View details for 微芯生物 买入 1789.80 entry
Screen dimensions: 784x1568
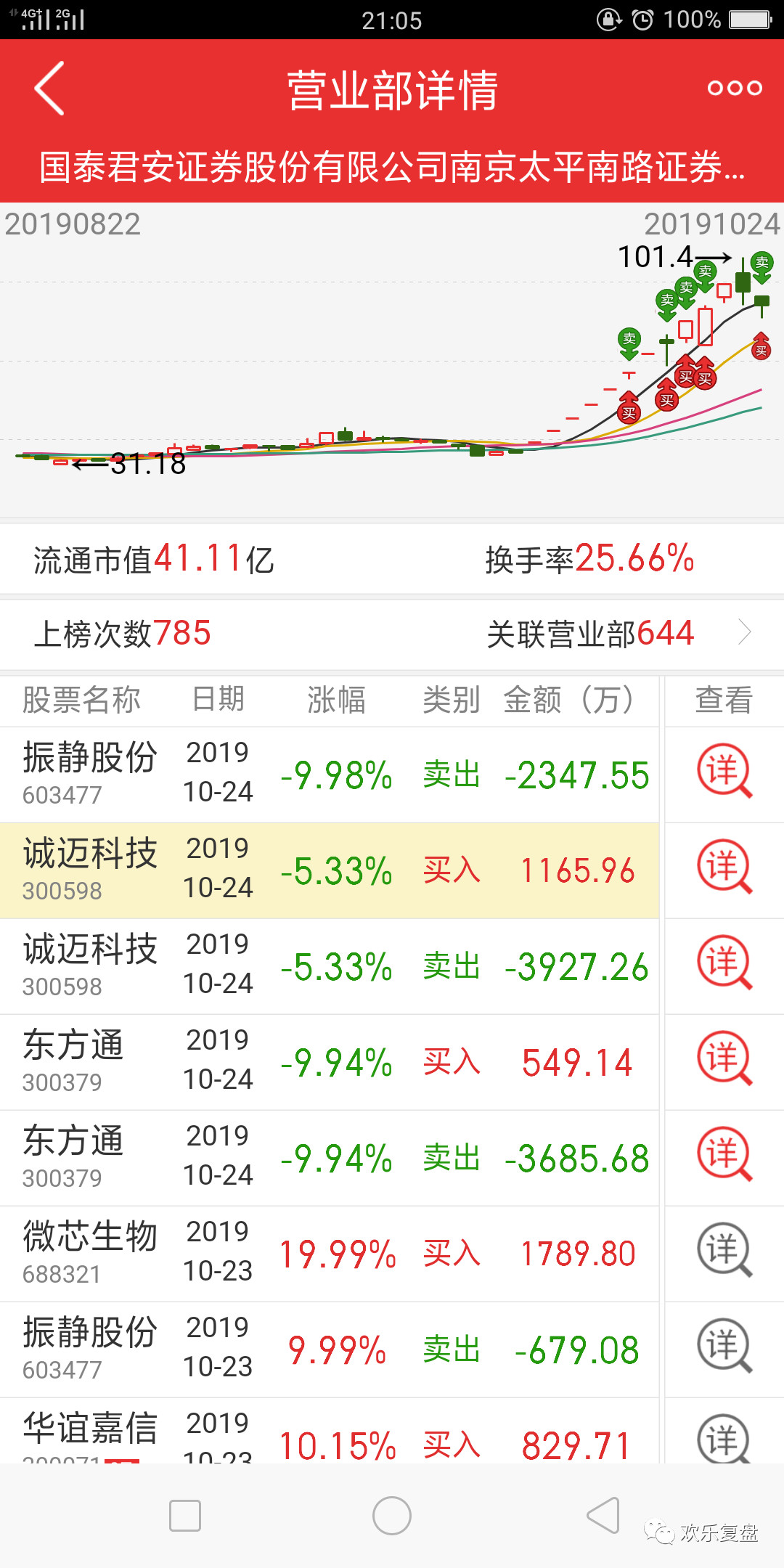pos(724,1250)
